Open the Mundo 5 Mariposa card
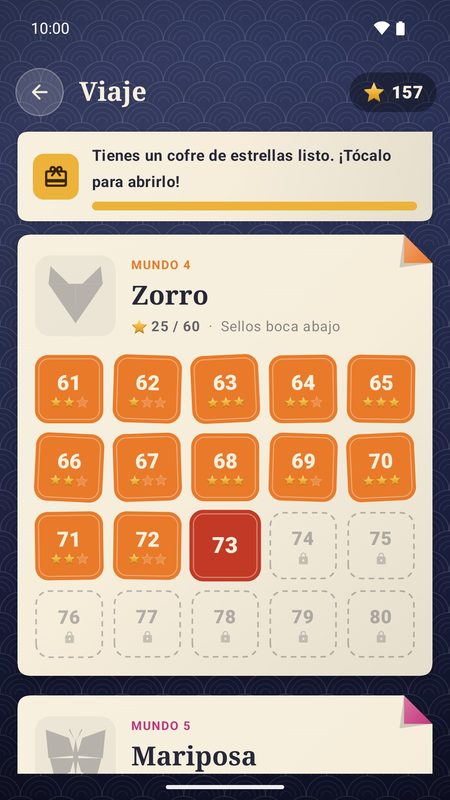 (x=225, y=735)
